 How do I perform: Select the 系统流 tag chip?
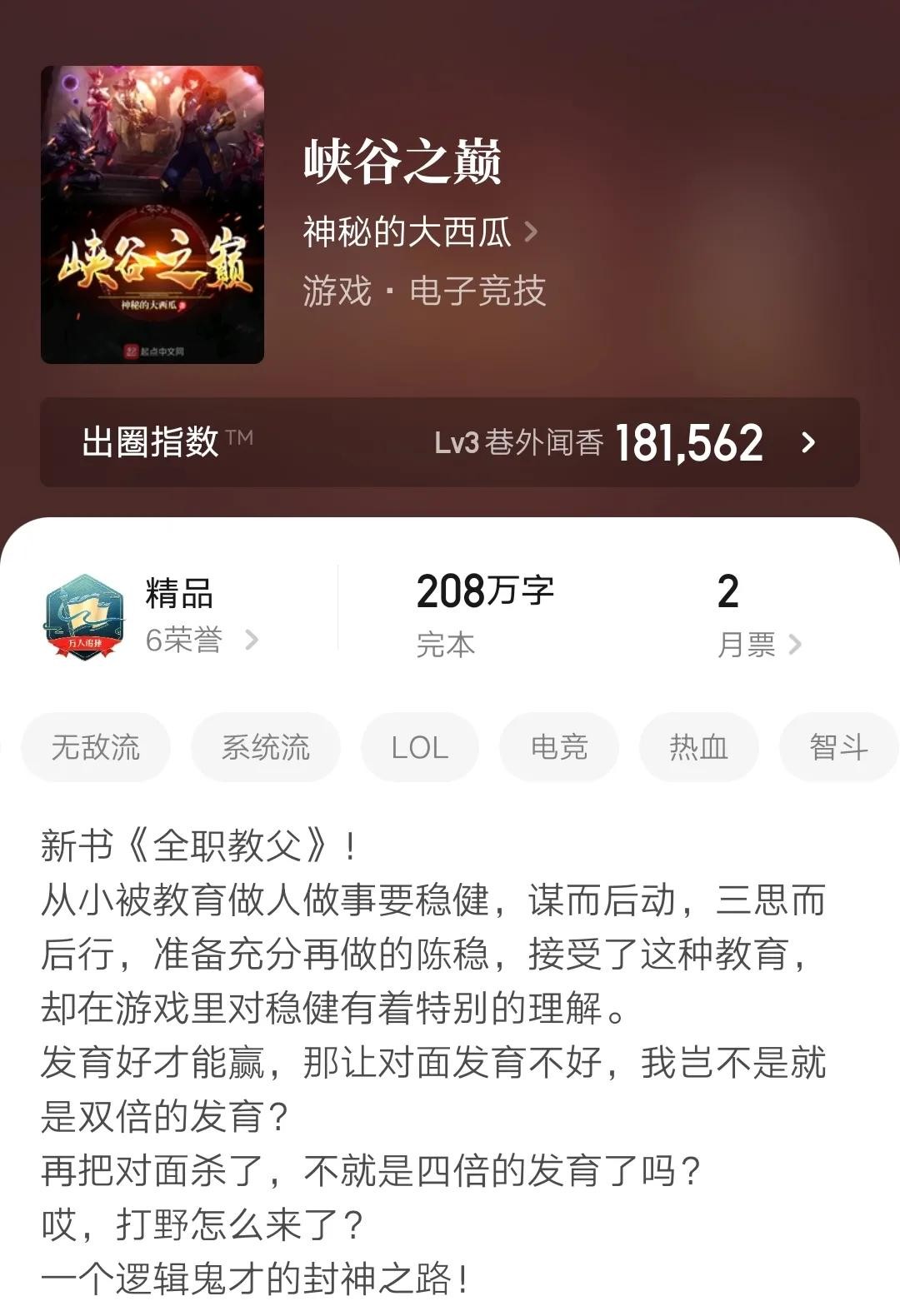[x=266, y=747]
